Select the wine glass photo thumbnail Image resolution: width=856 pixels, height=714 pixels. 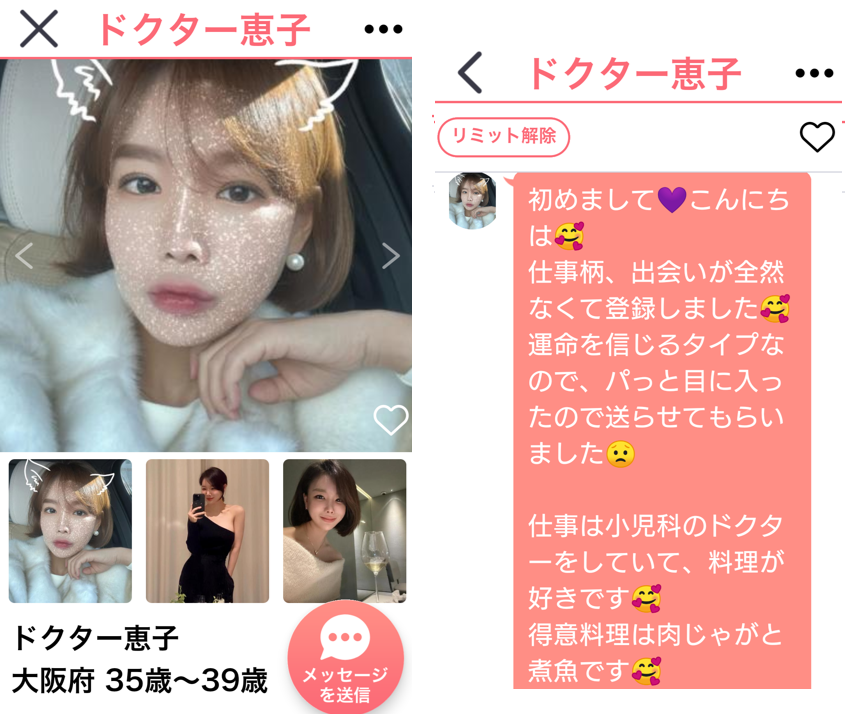pyautogui.click(x=344, y=530)
